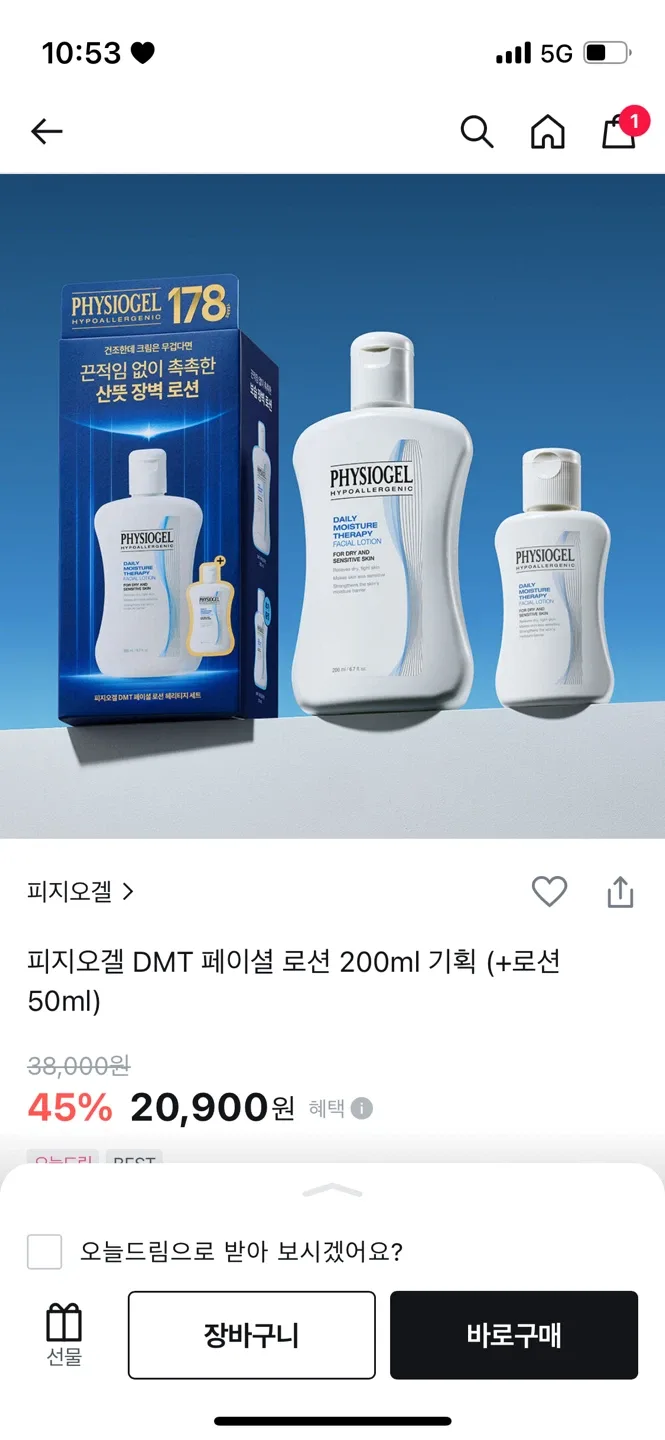Go to the home icon

[x=547, y=131]
